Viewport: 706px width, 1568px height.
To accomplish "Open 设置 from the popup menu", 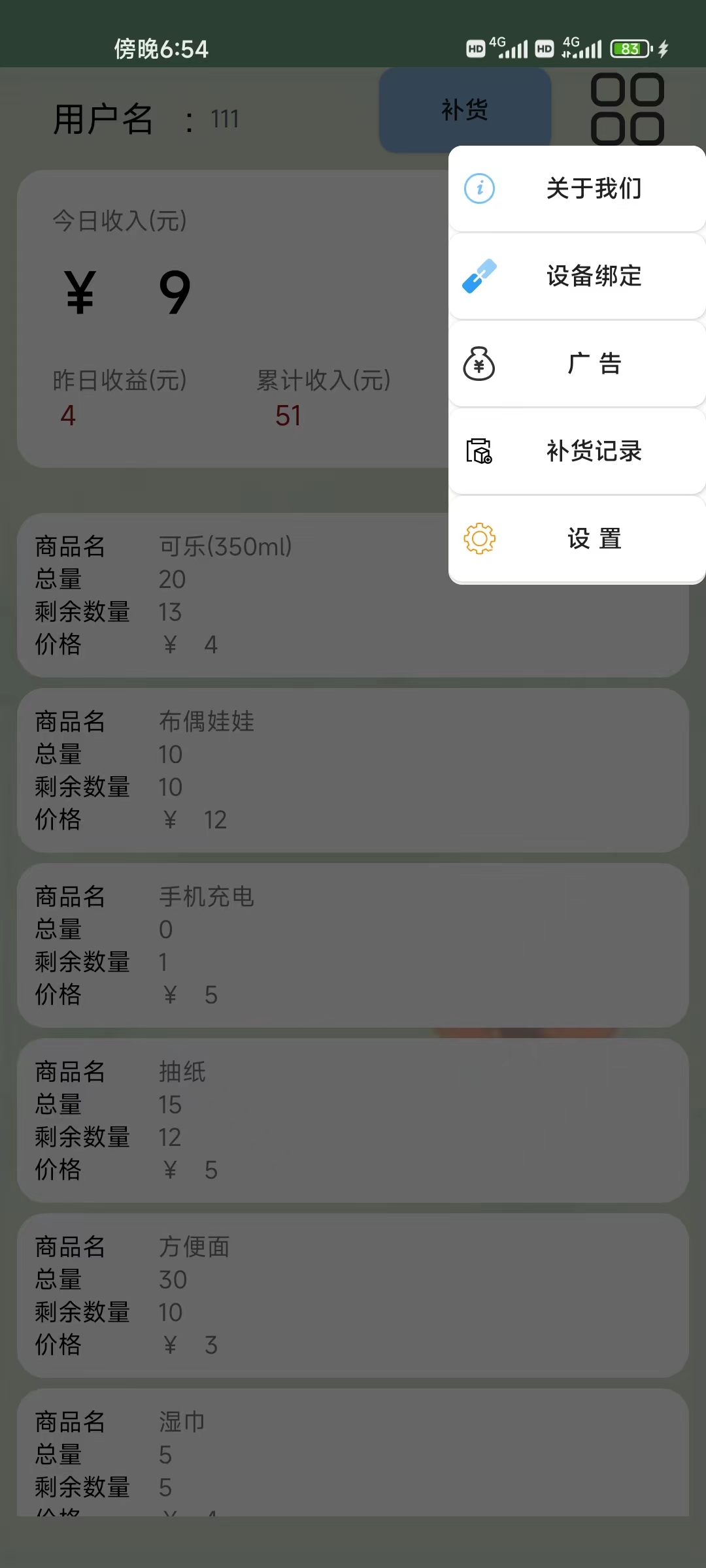I will pyautogui.click(x=577, y=539).
